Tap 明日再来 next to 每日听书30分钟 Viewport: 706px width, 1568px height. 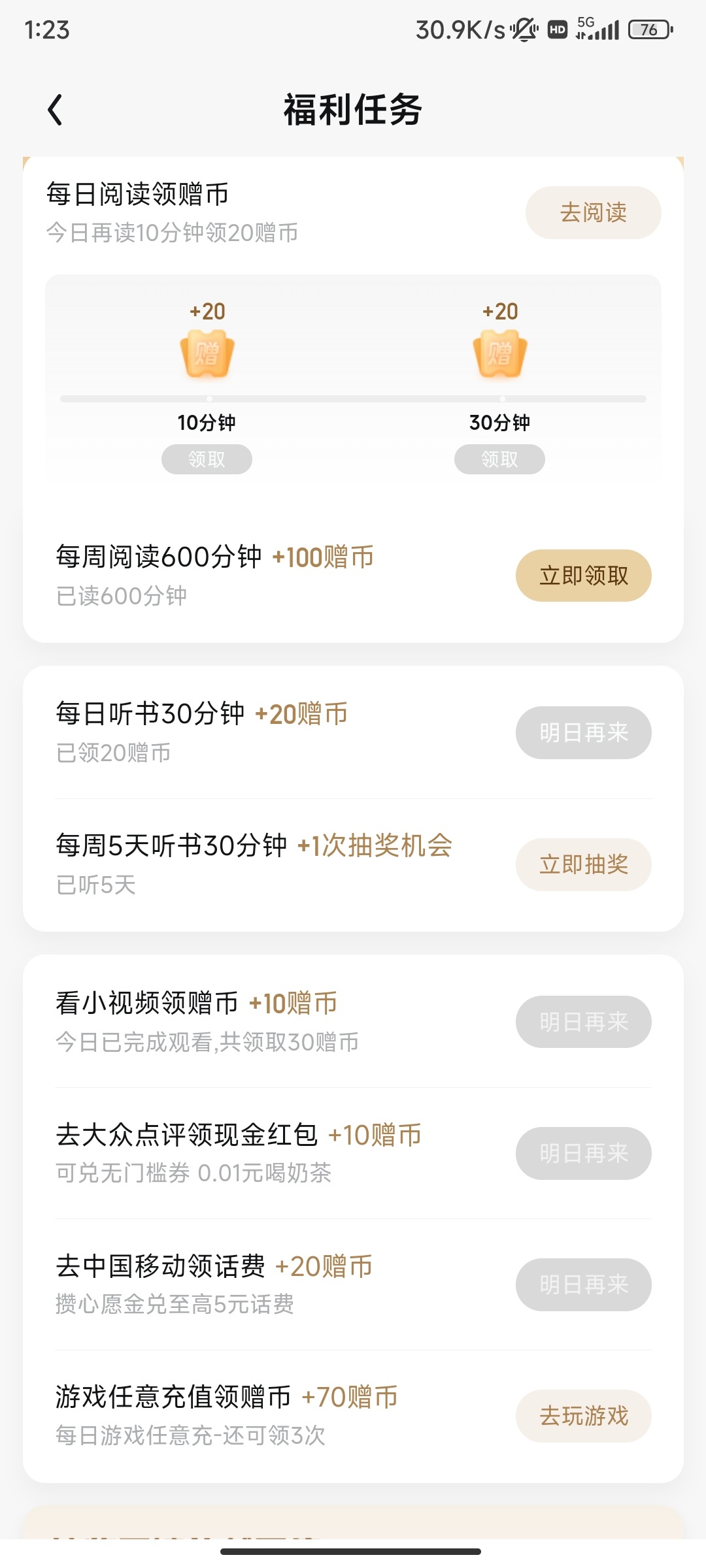[583, 732]
